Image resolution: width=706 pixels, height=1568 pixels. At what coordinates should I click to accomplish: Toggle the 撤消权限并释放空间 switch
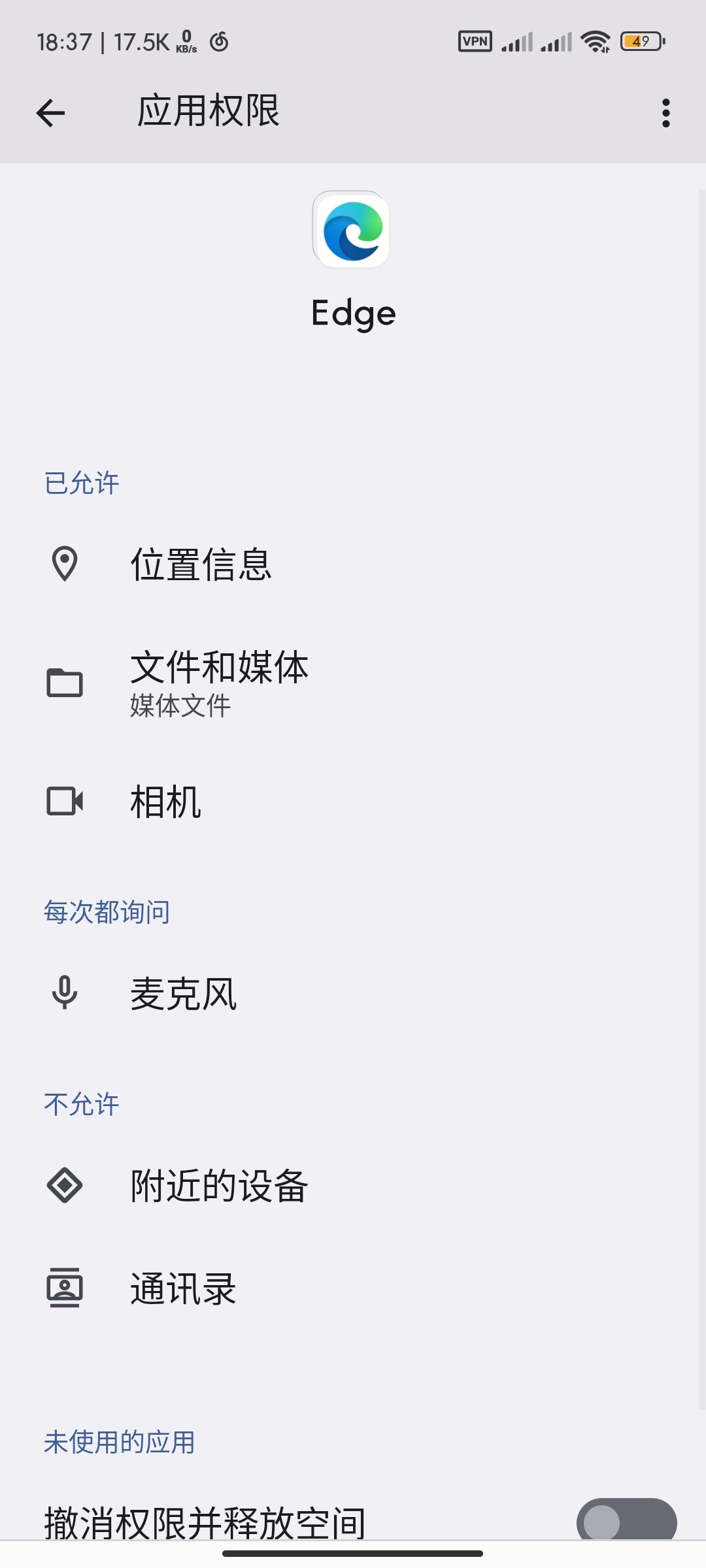[626, 1521]
